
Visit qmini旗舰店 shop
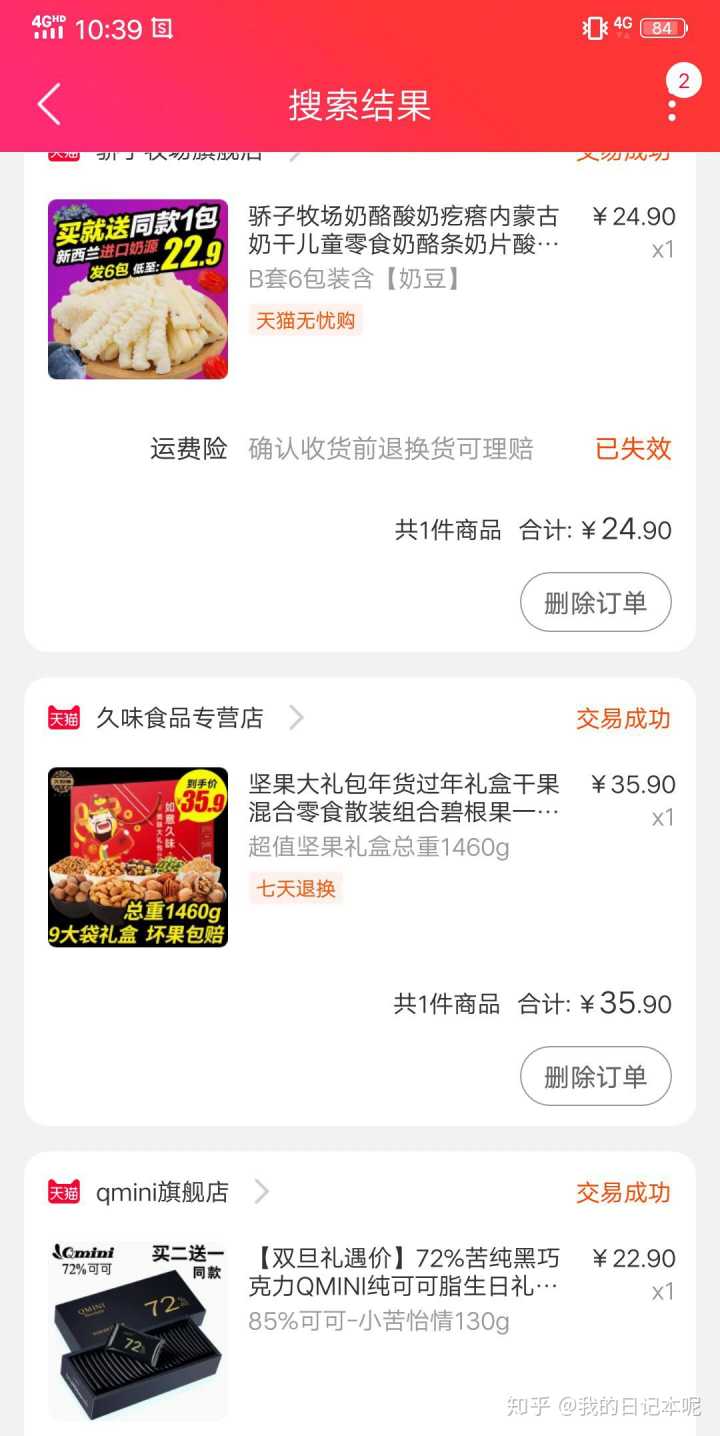coord(162,1192)
